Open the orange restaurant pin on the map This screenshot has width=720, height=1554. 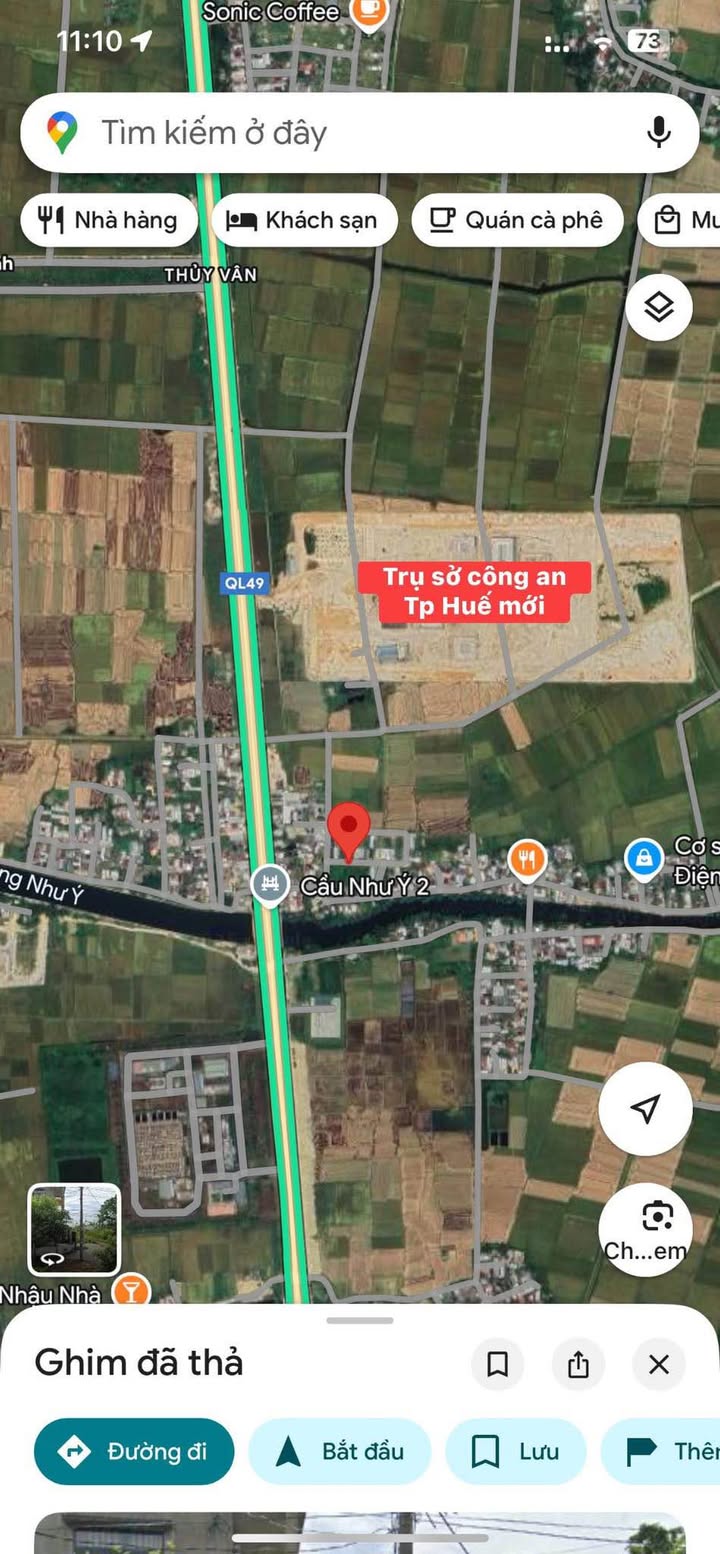click(x=527, y=859)
